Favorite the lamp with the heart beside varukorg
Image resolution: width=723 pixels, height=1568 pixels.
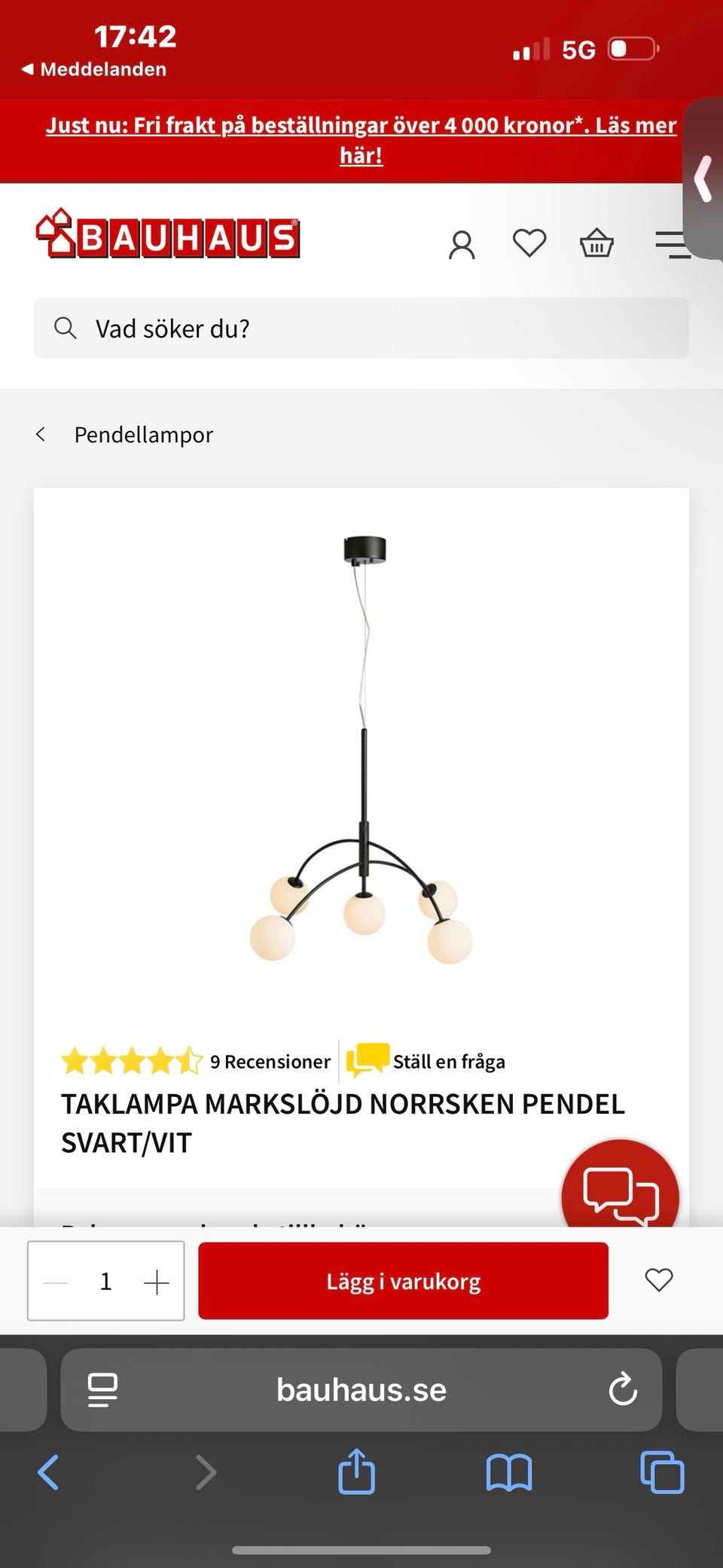coord(659,1279)
